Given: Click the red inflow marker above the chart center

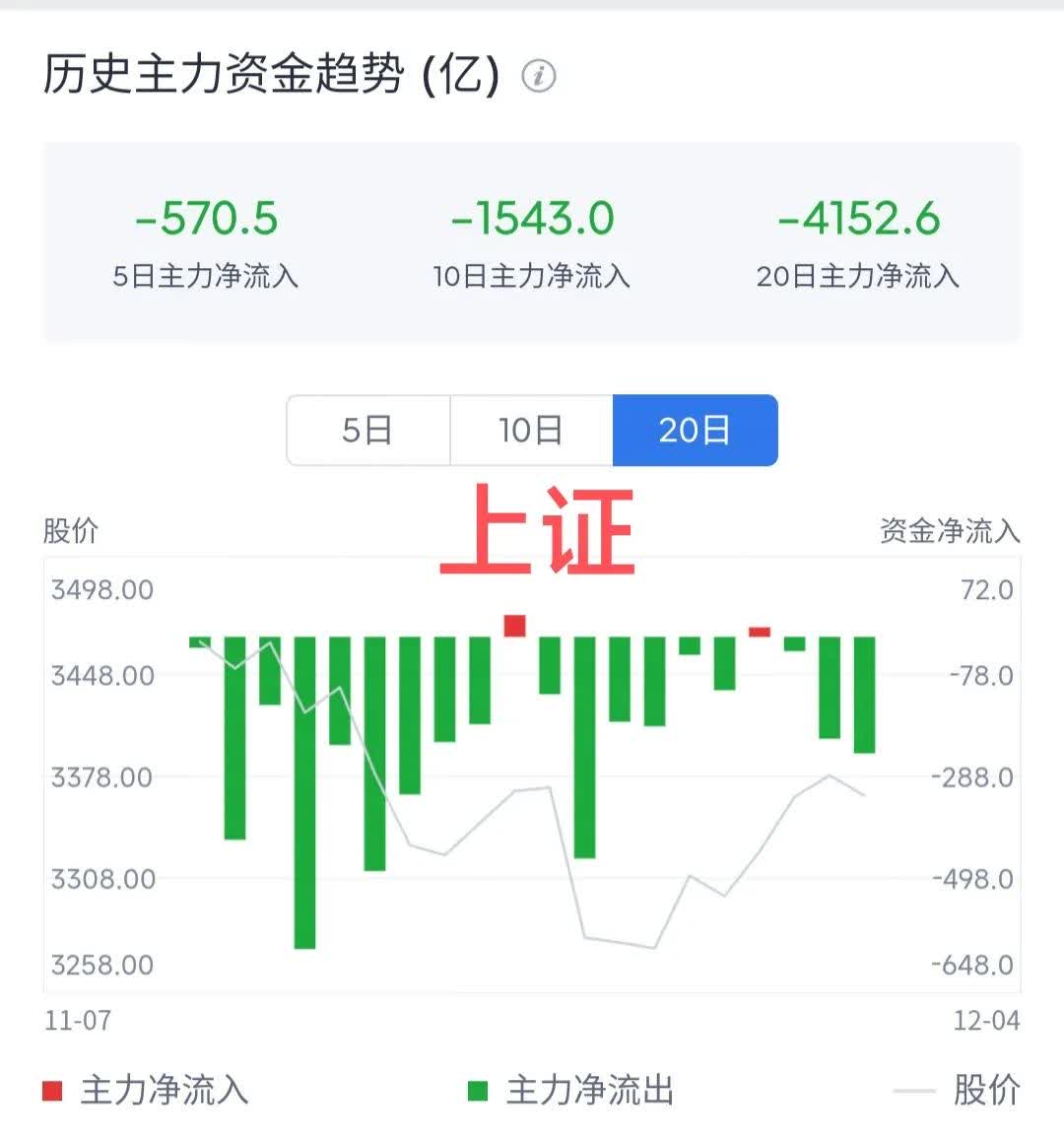Looking at the screenshot, I should click(x=513, y=625).
